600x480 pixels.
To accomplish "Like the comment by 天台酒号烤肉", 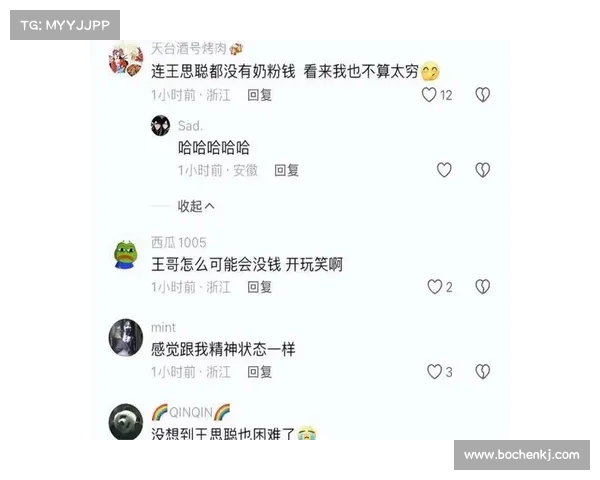I will 429,95.
